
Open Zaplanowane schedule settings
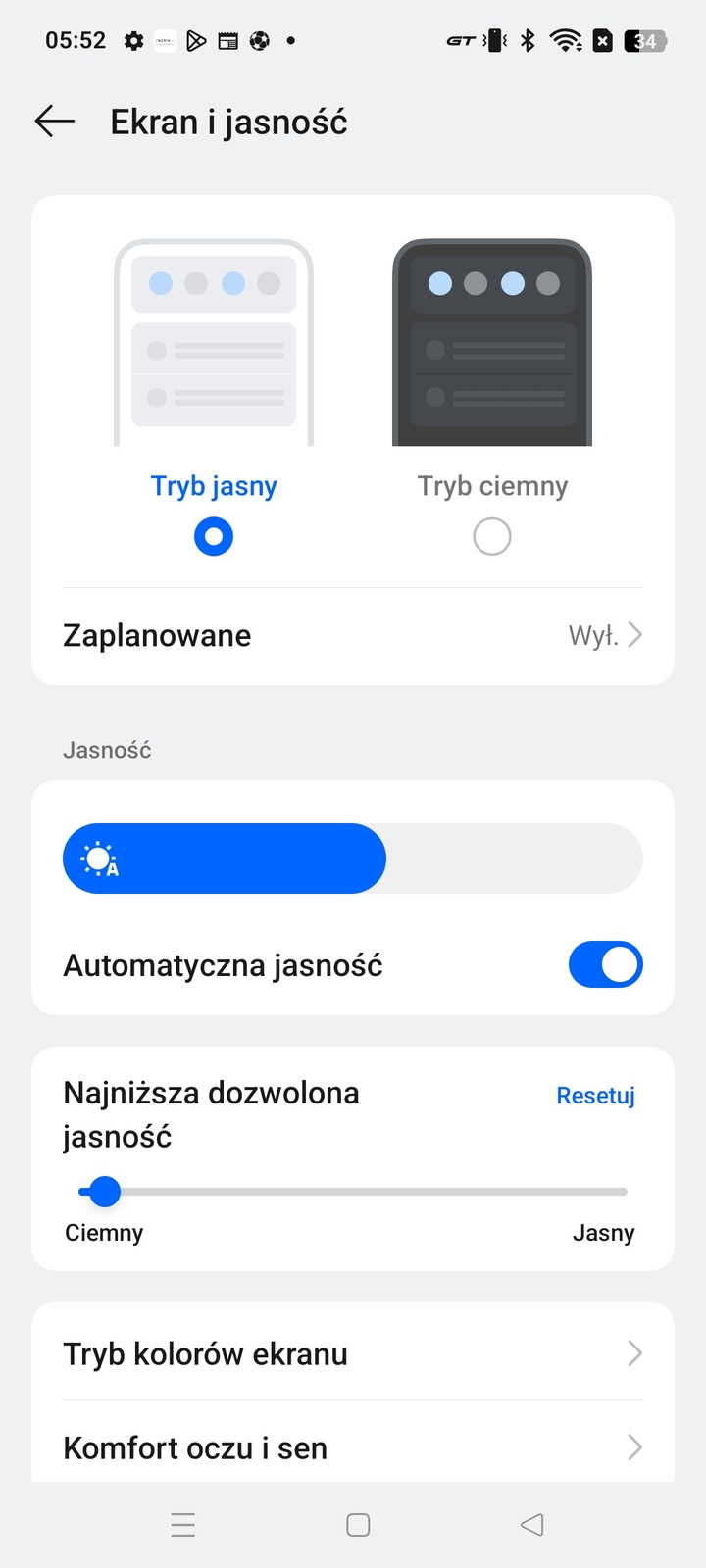(353, 636)
